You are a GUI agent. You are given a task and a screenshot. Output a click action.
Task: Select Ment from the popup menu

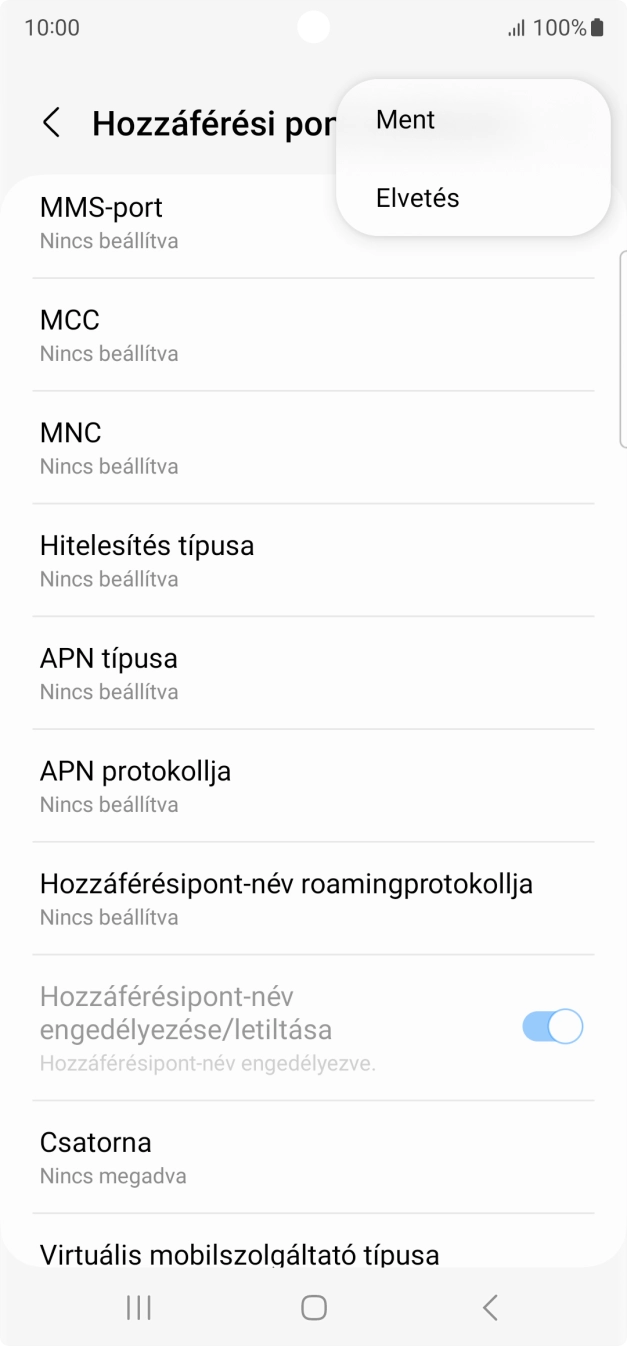click(406, 120)
